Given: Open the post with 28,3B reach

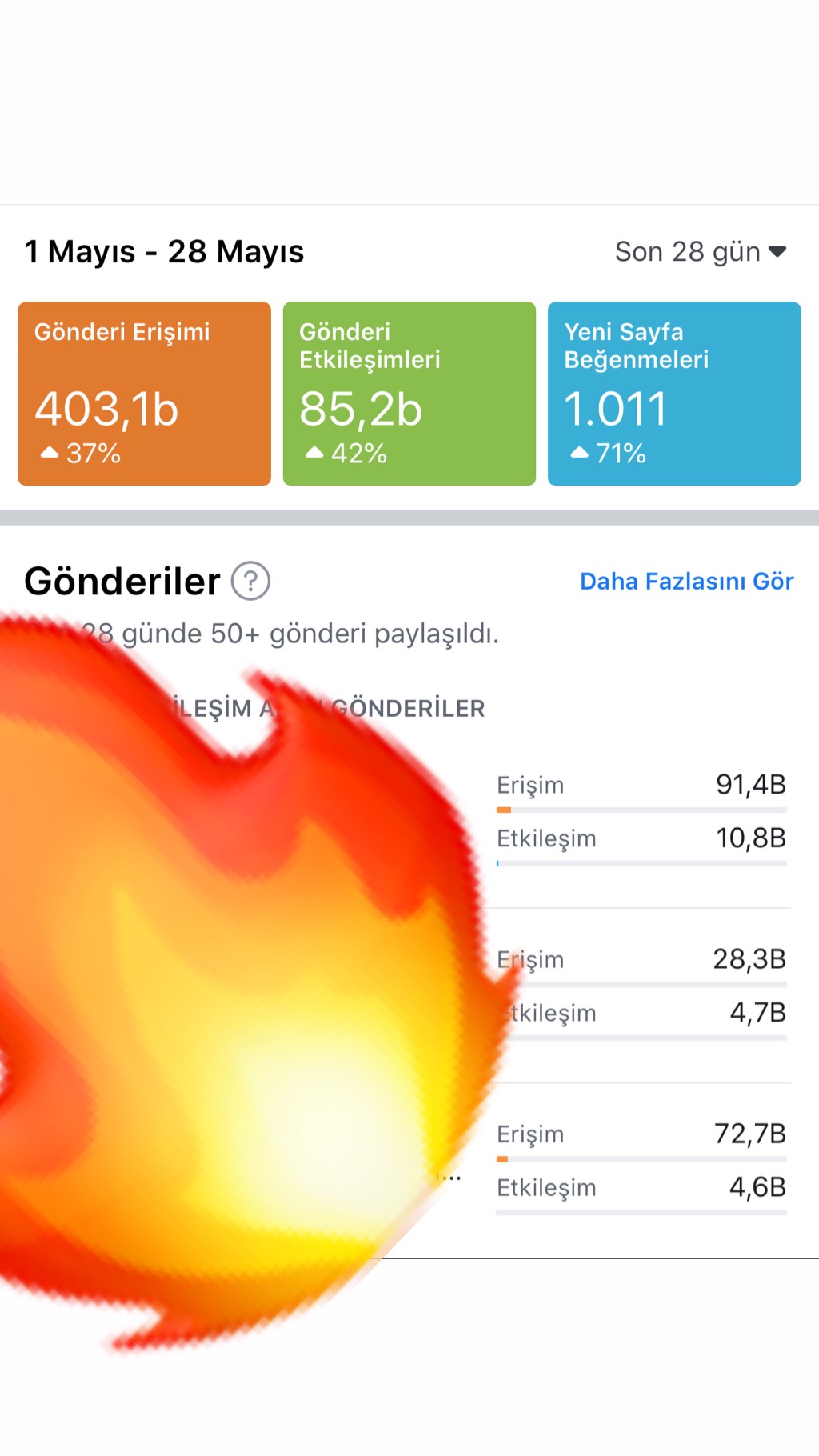Looking at the screenshot, I should click(408, 996).
